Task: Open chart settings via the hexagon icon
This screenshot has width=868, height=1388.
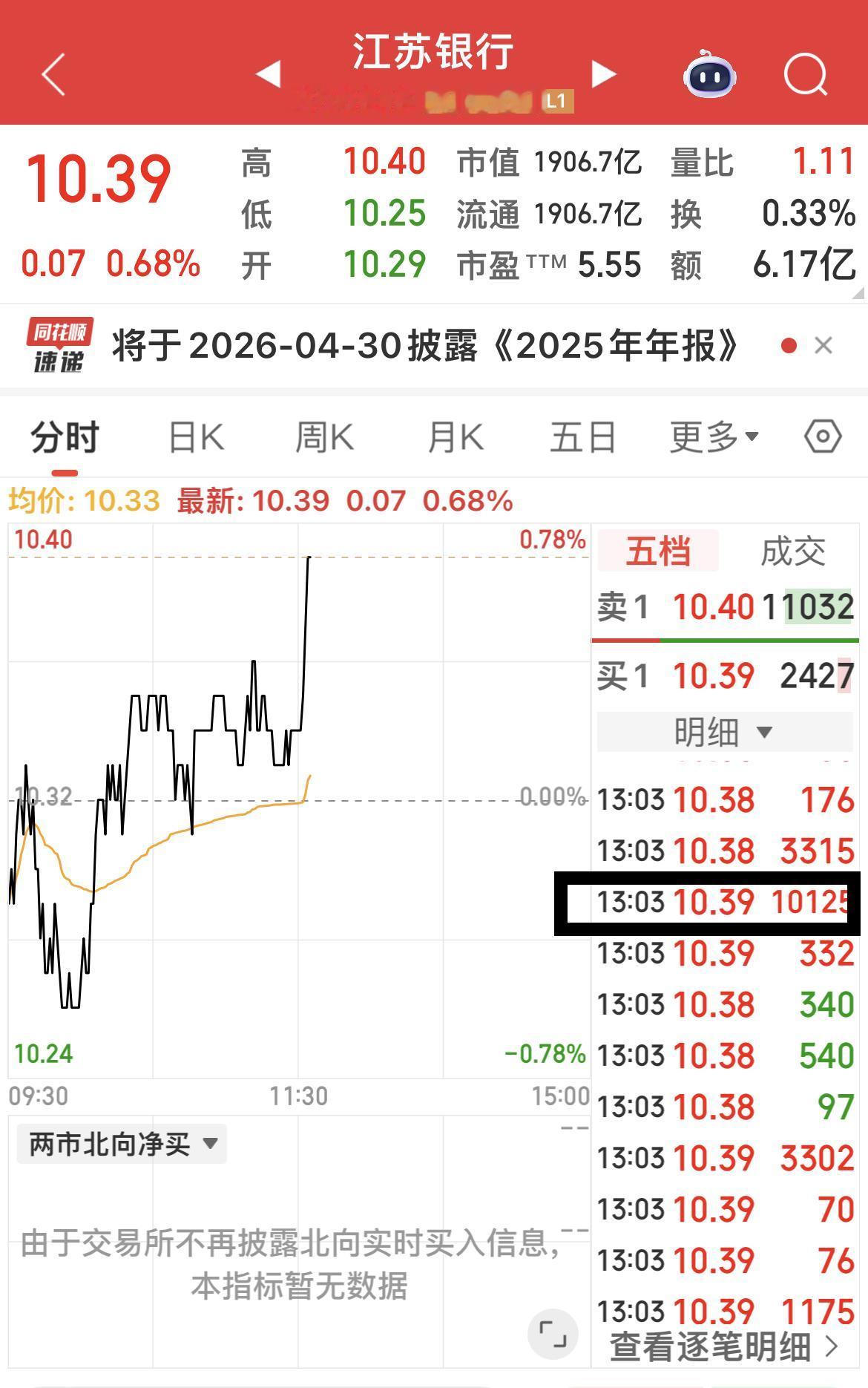Action: [823, 438]
